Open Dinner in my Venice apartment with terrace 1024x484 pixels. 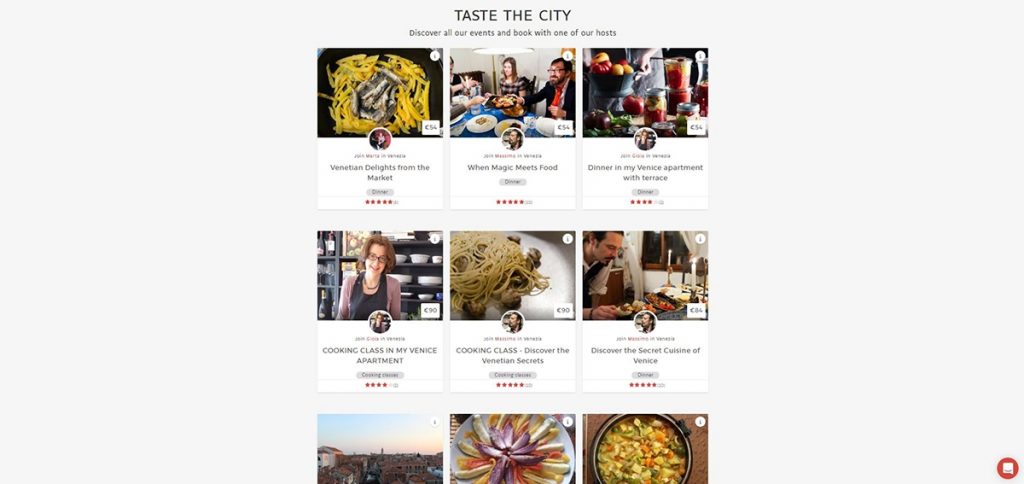coord(645,172)
